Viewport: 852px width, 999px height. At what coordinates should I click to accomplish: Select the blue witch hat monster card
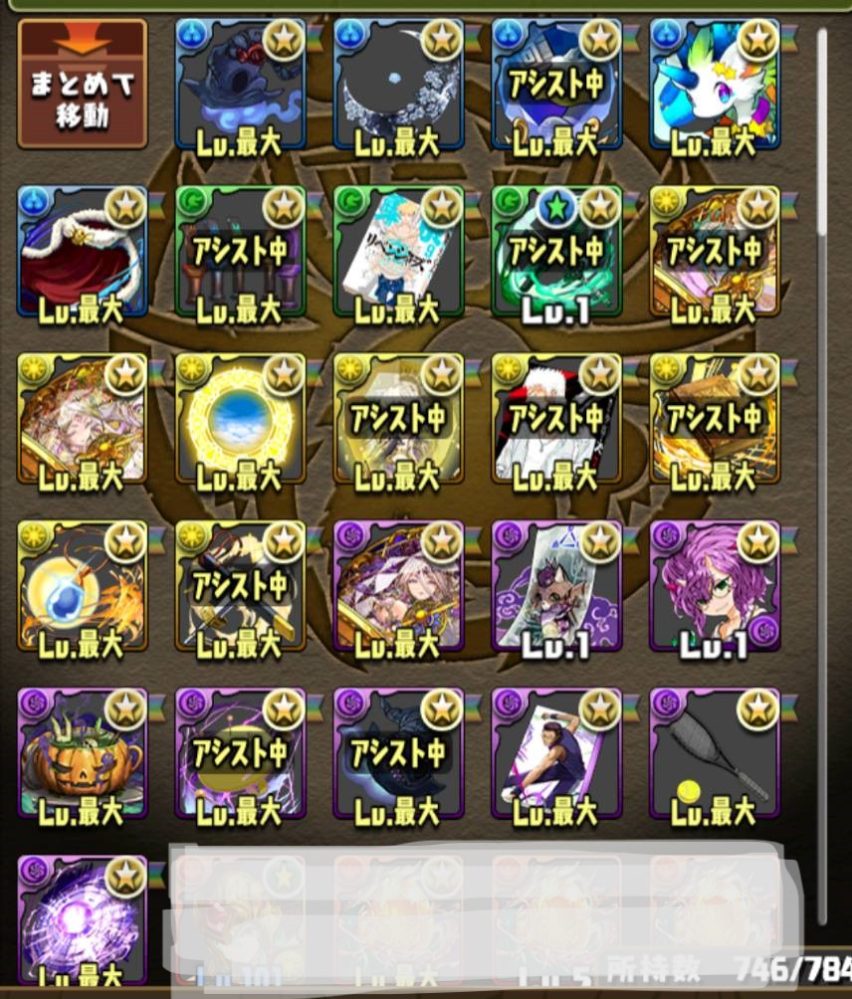(240, 84)
